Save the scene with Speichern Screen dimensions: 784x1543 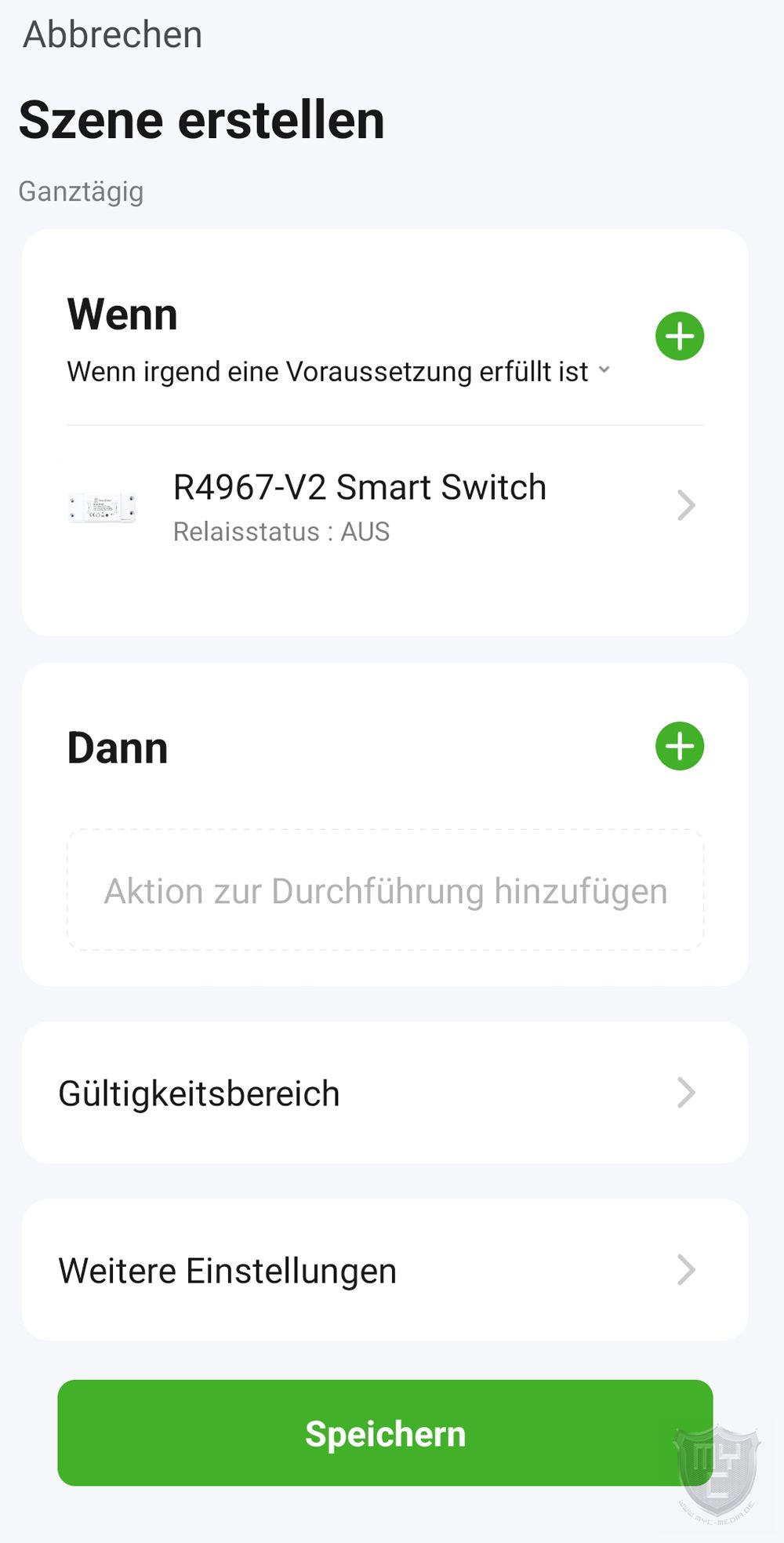click(x=385, y=1433)
